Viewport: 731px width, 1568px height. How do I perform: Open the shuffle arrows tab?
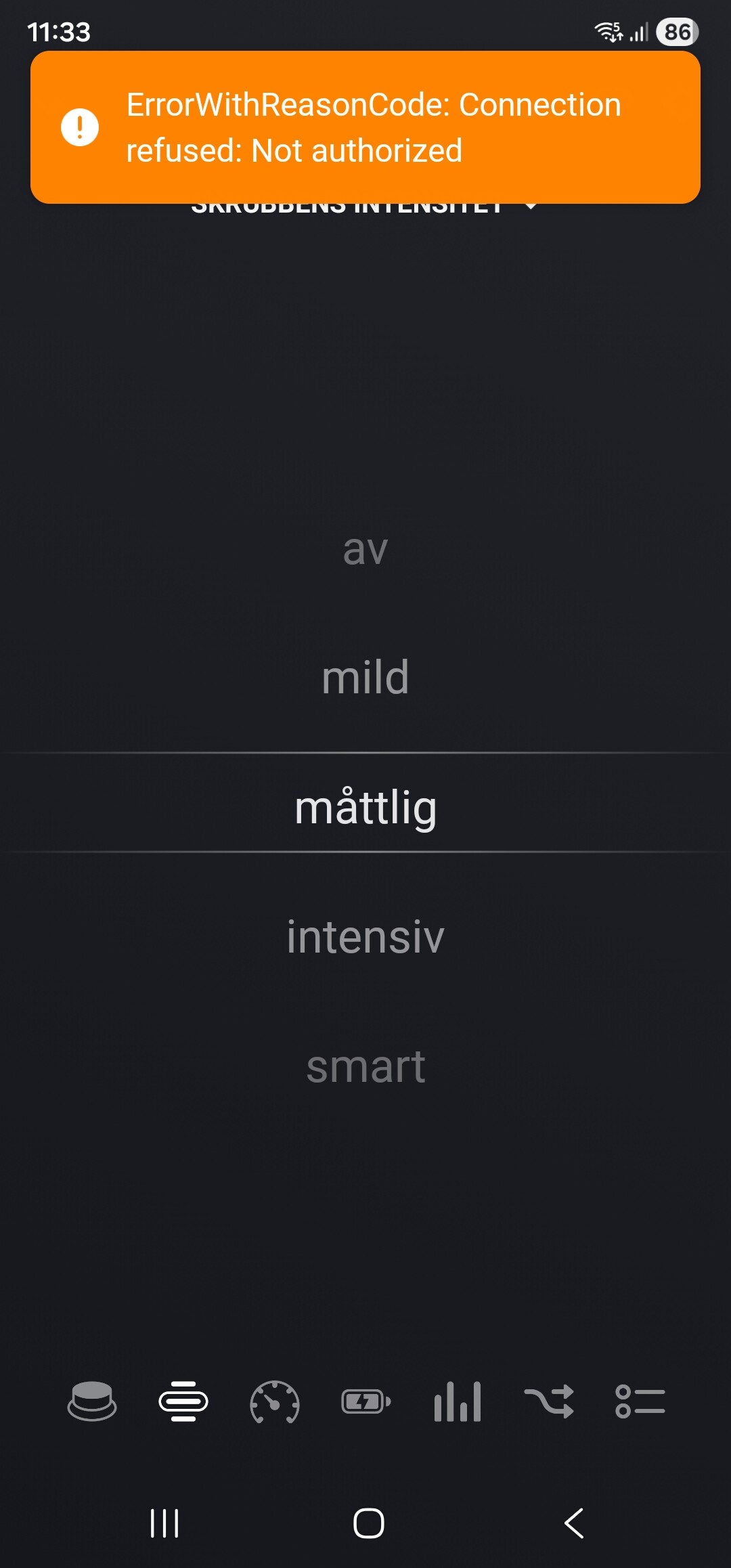pyautogui.click(x=549, y=1401)
